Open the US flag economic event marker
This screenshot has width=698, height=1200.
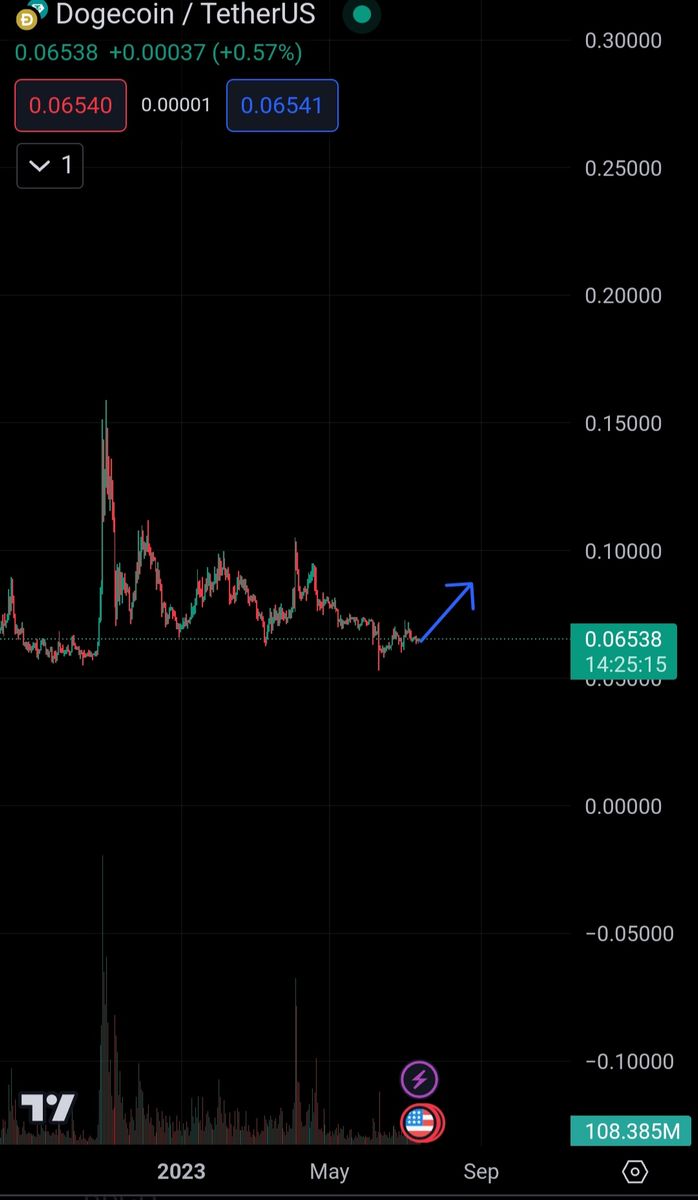421,1123
